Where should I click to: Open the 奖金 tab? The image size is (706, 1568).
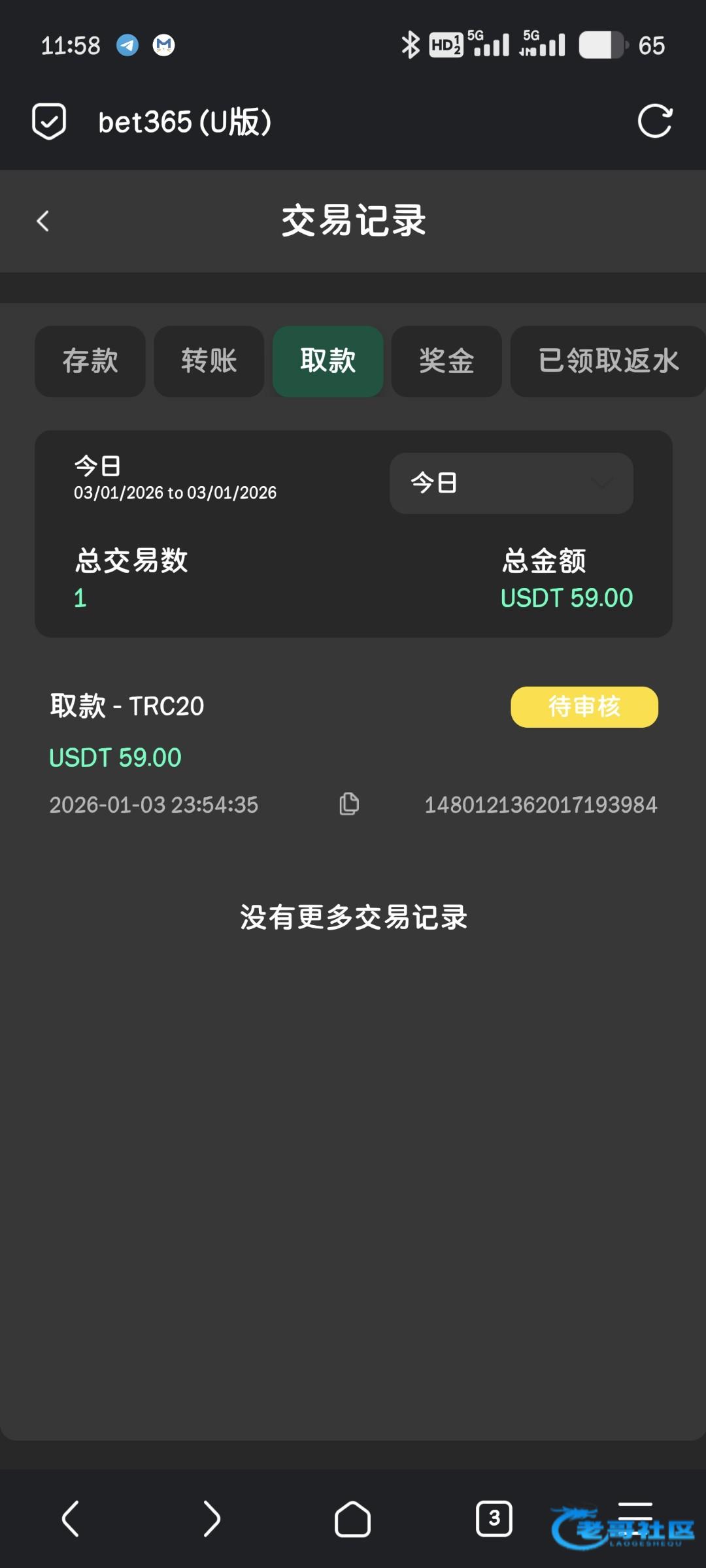tap(446, 361)
